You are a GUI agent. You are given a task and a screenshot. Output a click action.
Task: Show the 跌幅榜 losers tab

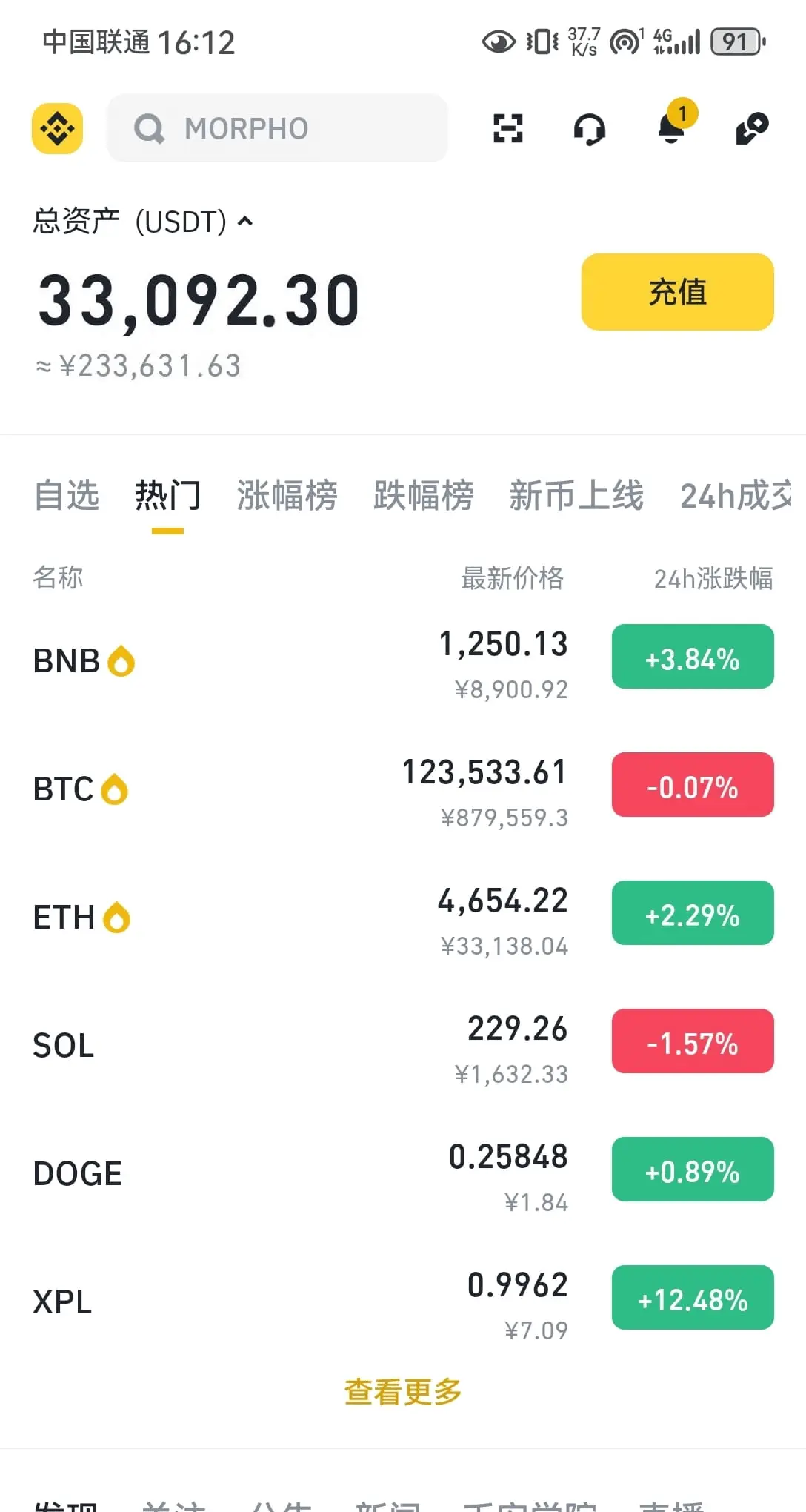423,496
